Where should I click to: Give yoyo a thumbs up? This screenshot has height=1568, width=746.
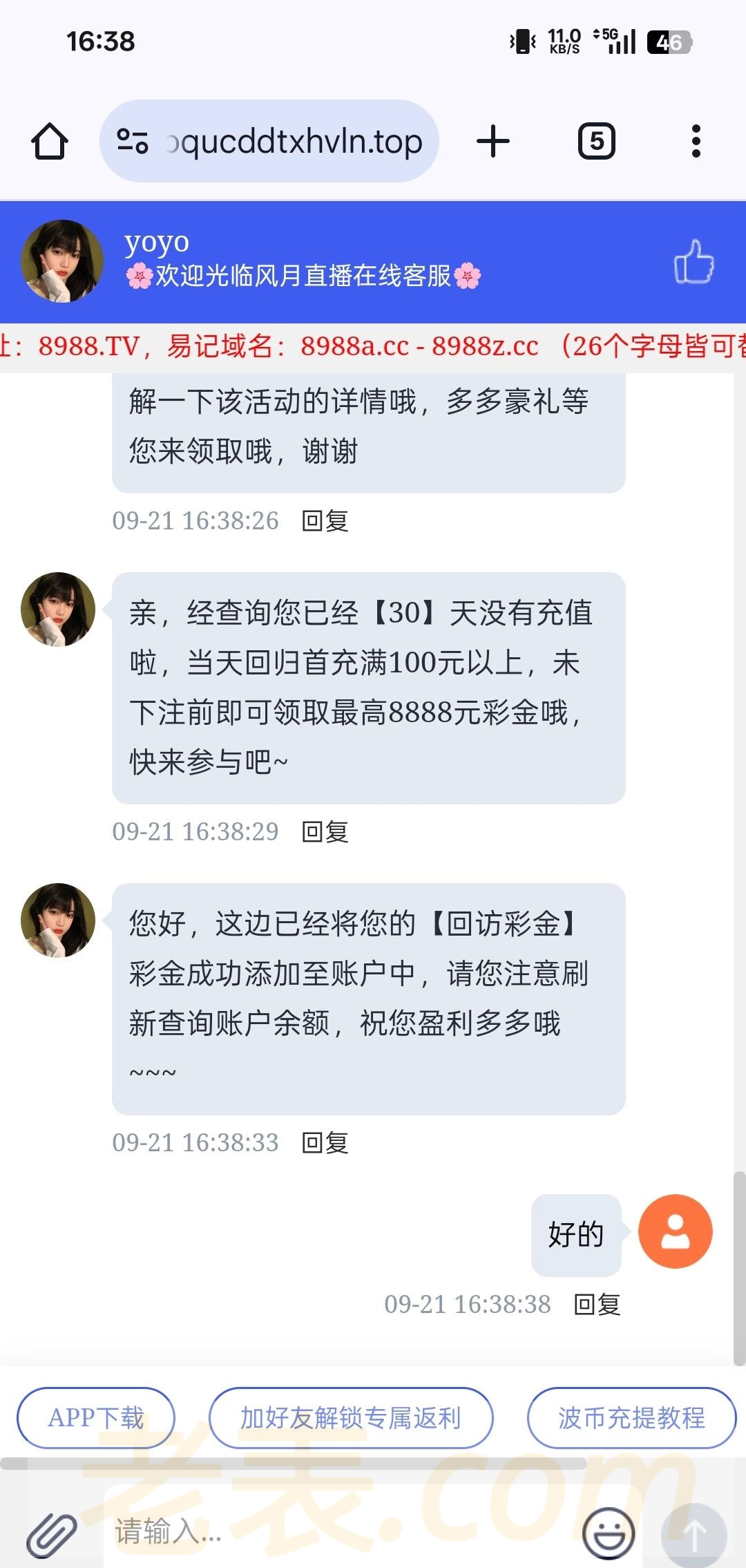click(x=694, y=262)
